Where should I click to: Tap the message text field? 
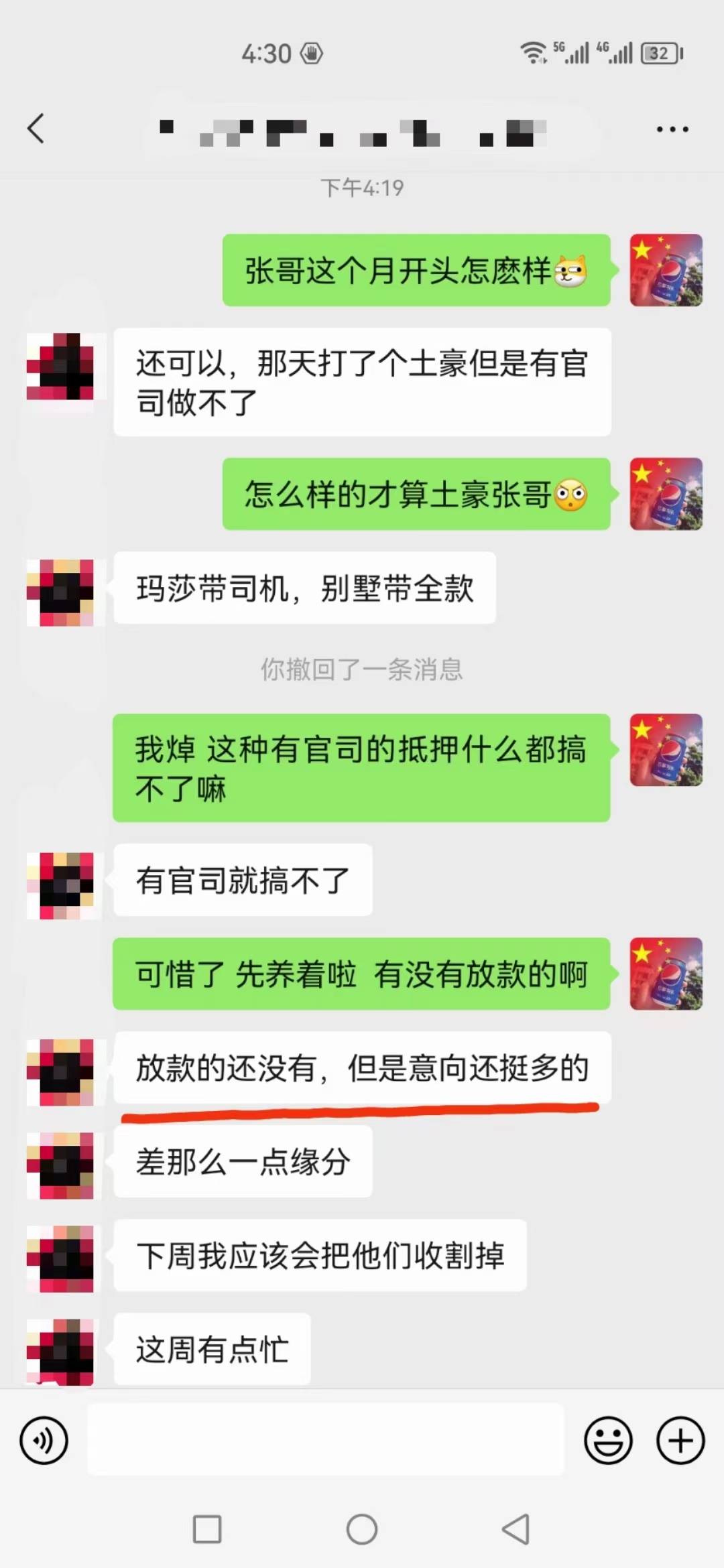326,1439
